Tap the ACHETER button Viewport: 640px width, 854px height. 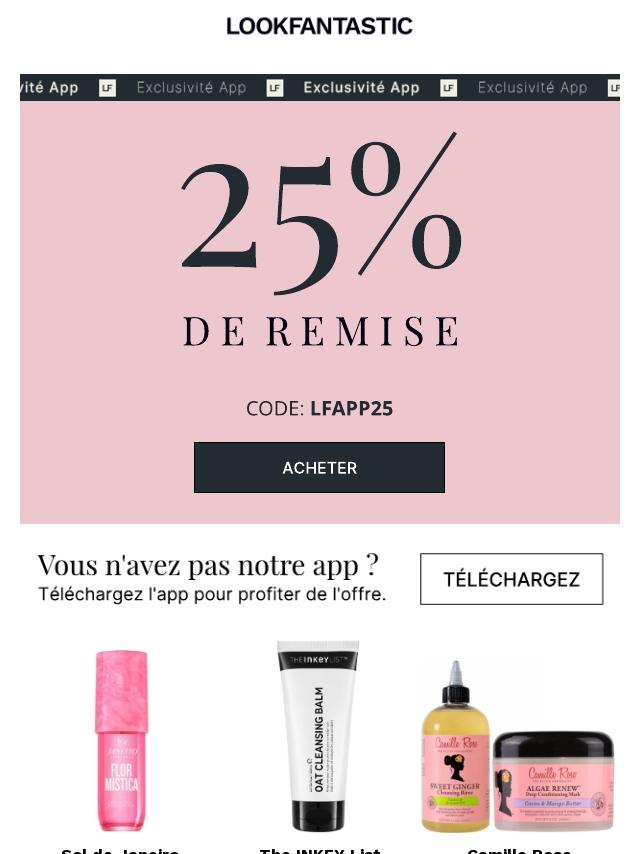click(319, 468)
